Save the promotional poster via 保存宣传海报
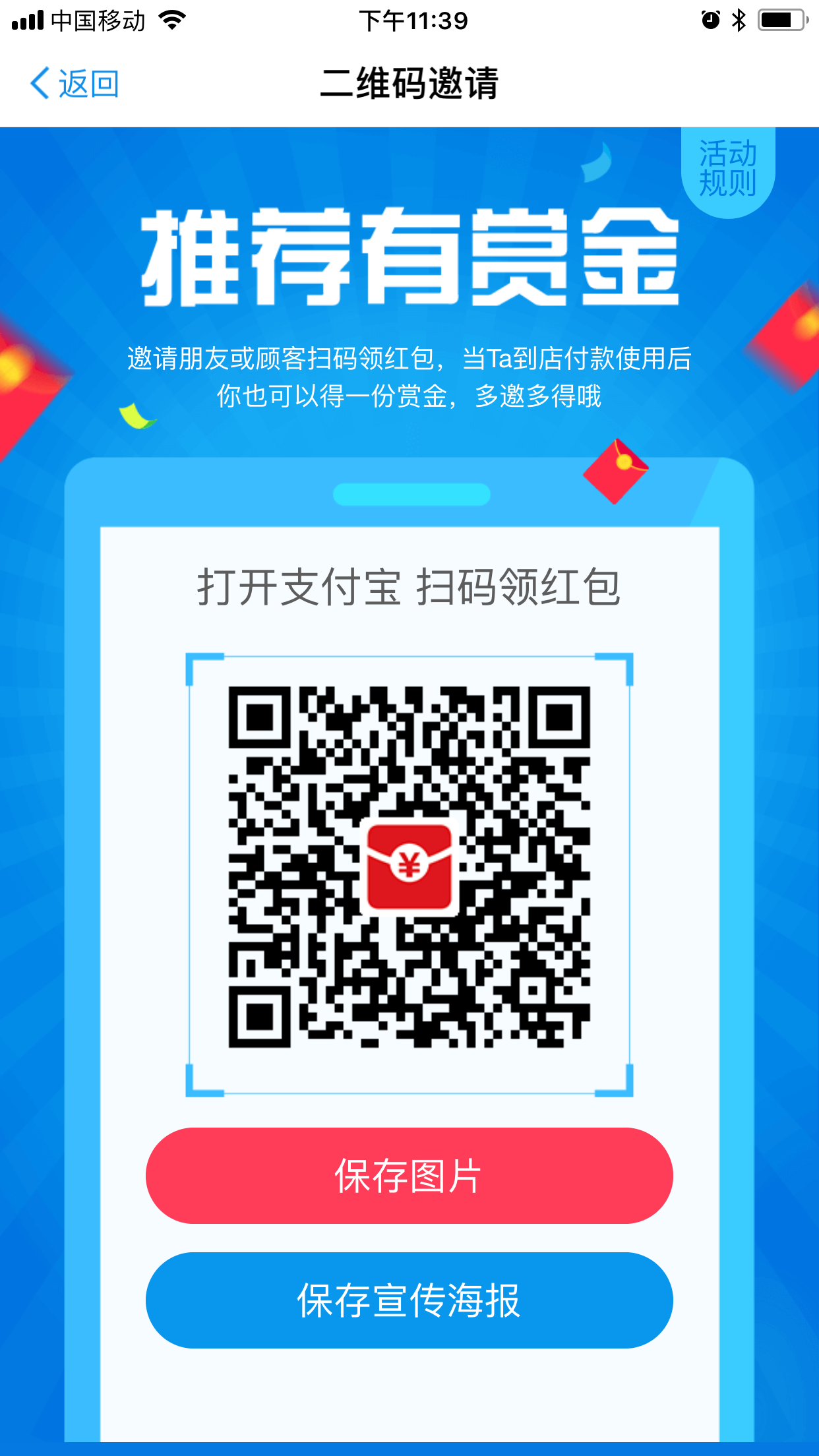This screenshot has width=819, height=1456. 409,1300
